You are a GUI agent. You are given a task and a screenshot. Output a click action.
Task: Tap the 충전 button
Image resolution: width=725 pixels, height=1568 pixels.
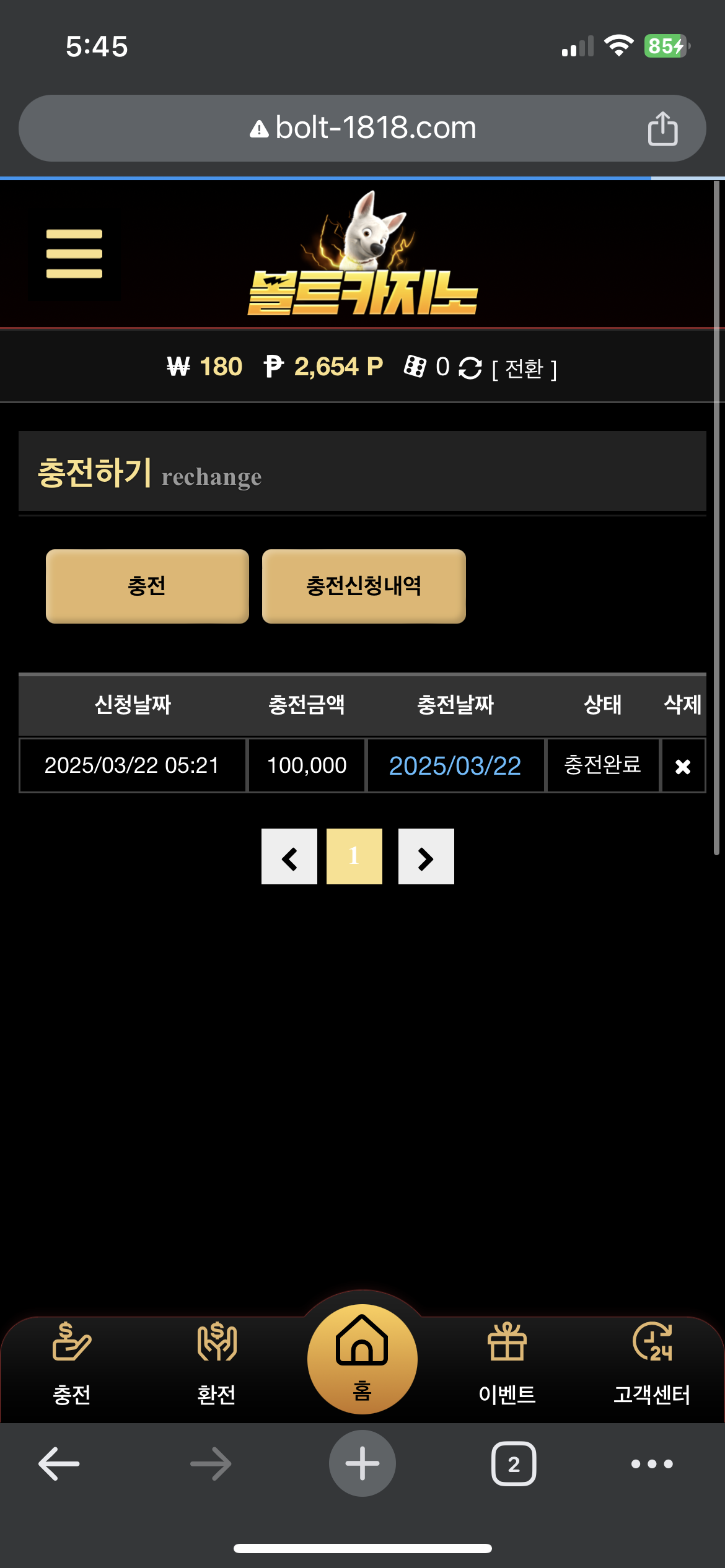[147, 586]
